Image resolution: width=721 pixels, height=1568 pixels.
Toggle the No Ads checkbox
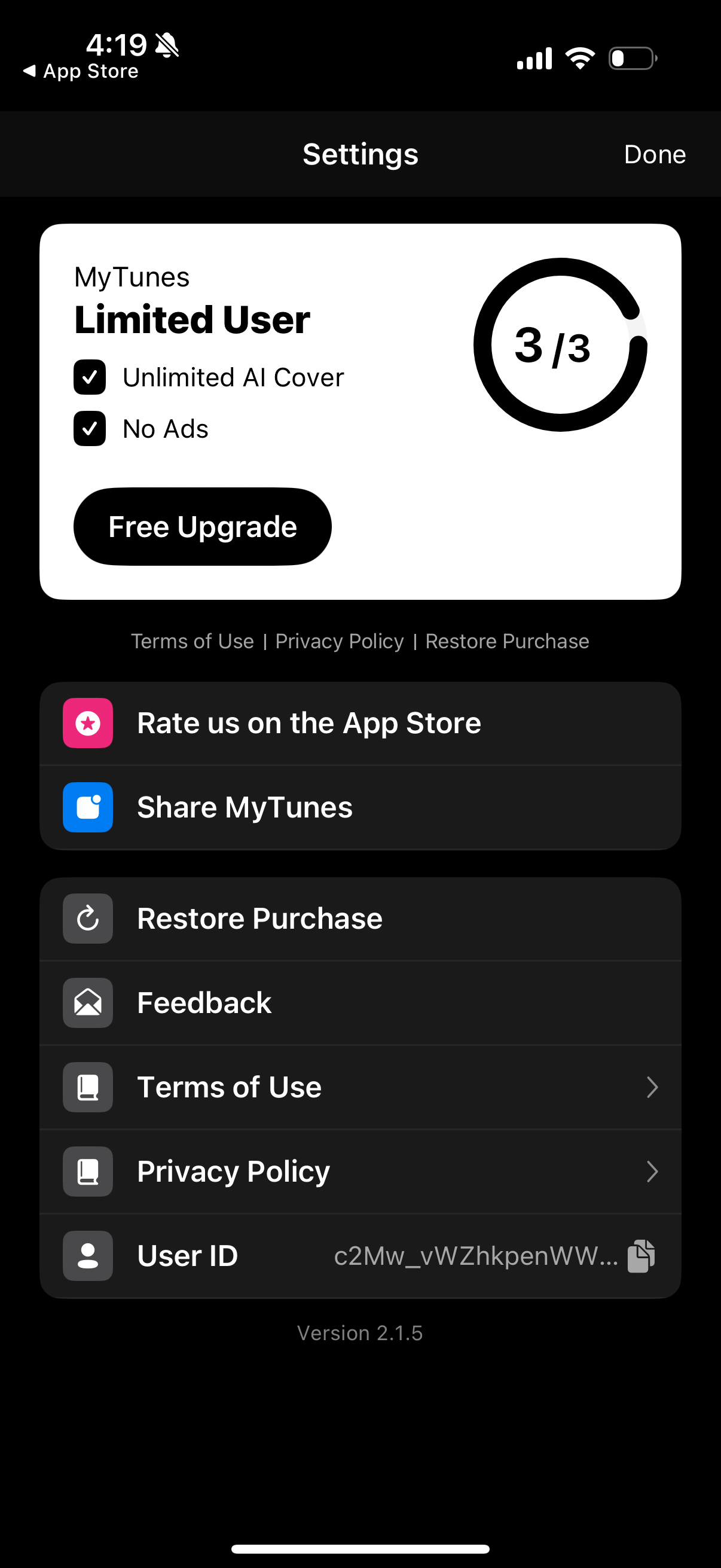(x=90, y=429)
